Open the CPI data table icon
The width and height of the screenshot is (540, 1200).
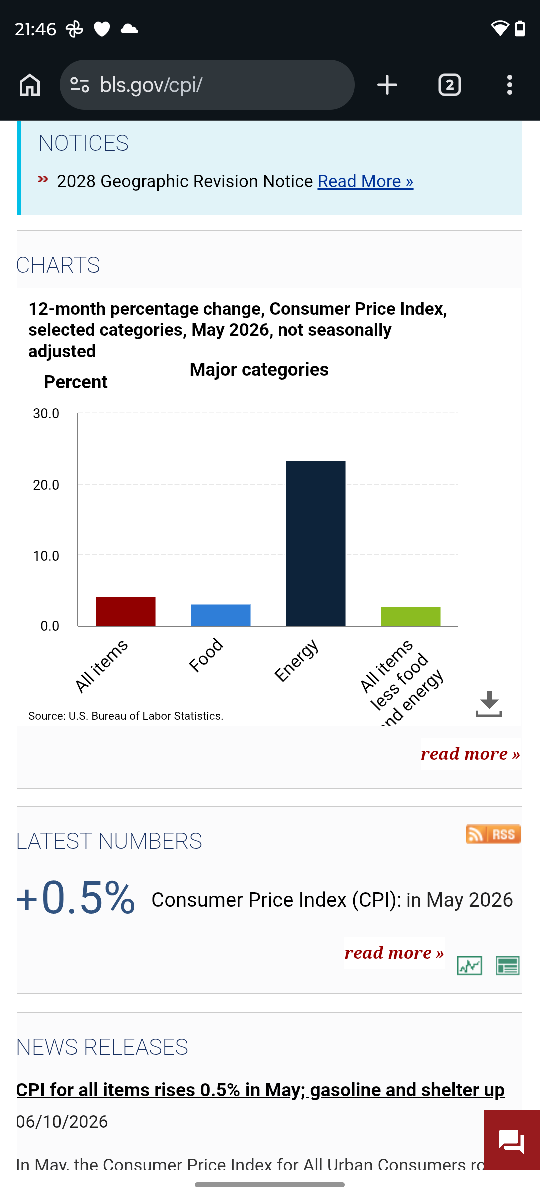coord(508,965)
